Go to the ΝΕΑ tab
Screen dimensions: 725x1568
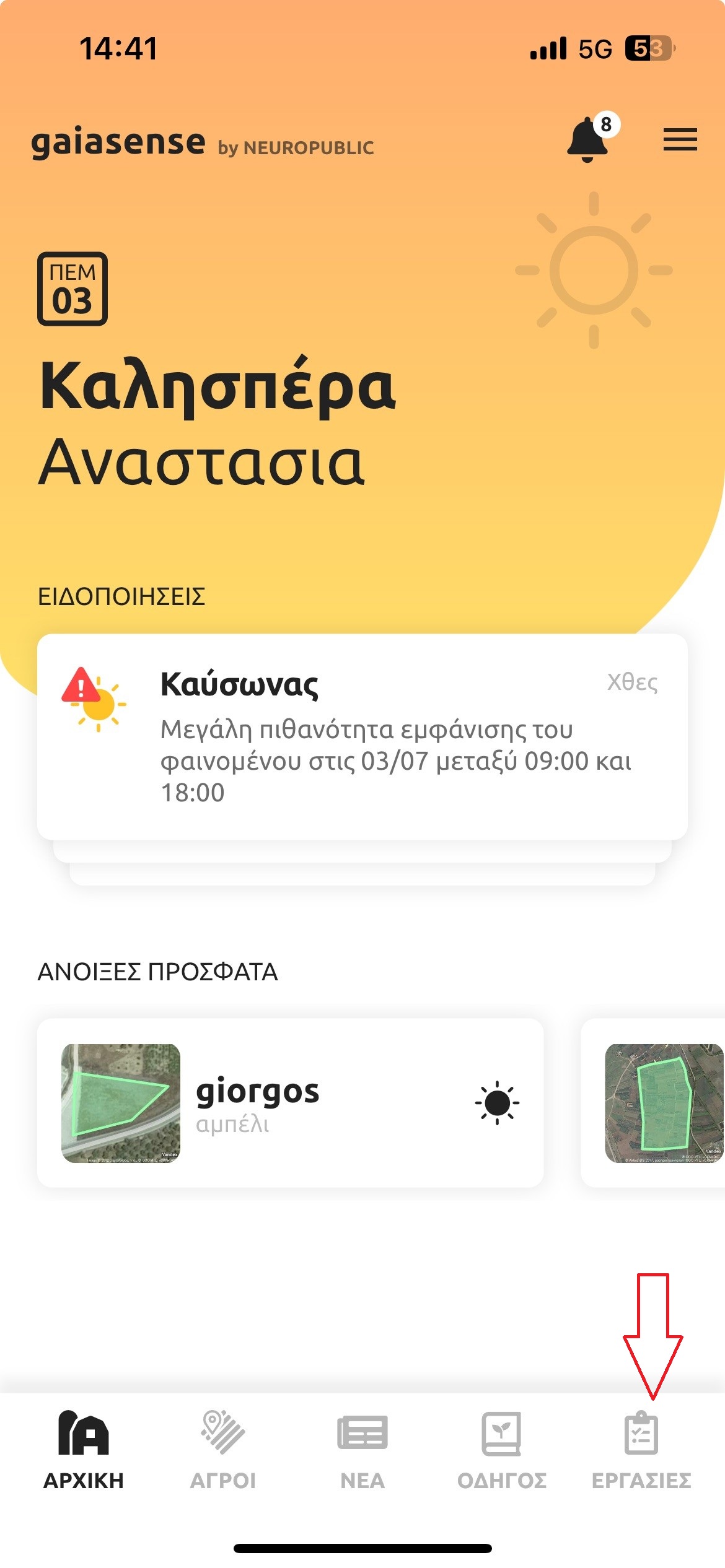[x=362, y=1450]
